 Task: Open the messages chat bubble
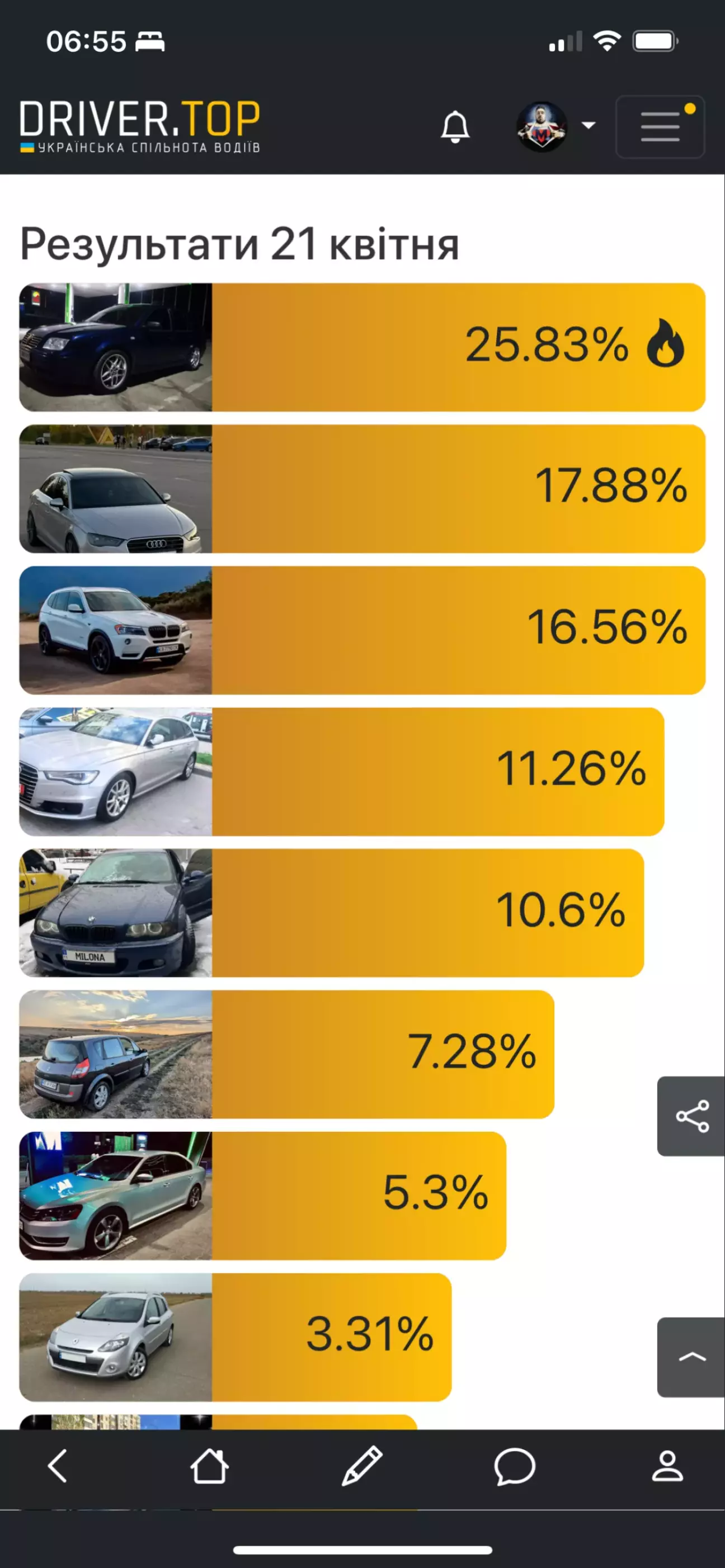[514, 1466]
